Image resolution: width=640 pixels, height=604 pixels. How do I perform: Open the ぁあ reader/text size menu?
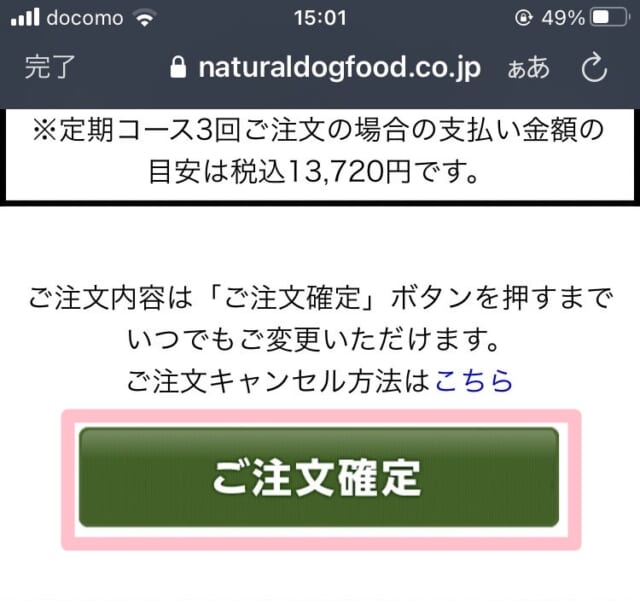[x=528, y=68]
